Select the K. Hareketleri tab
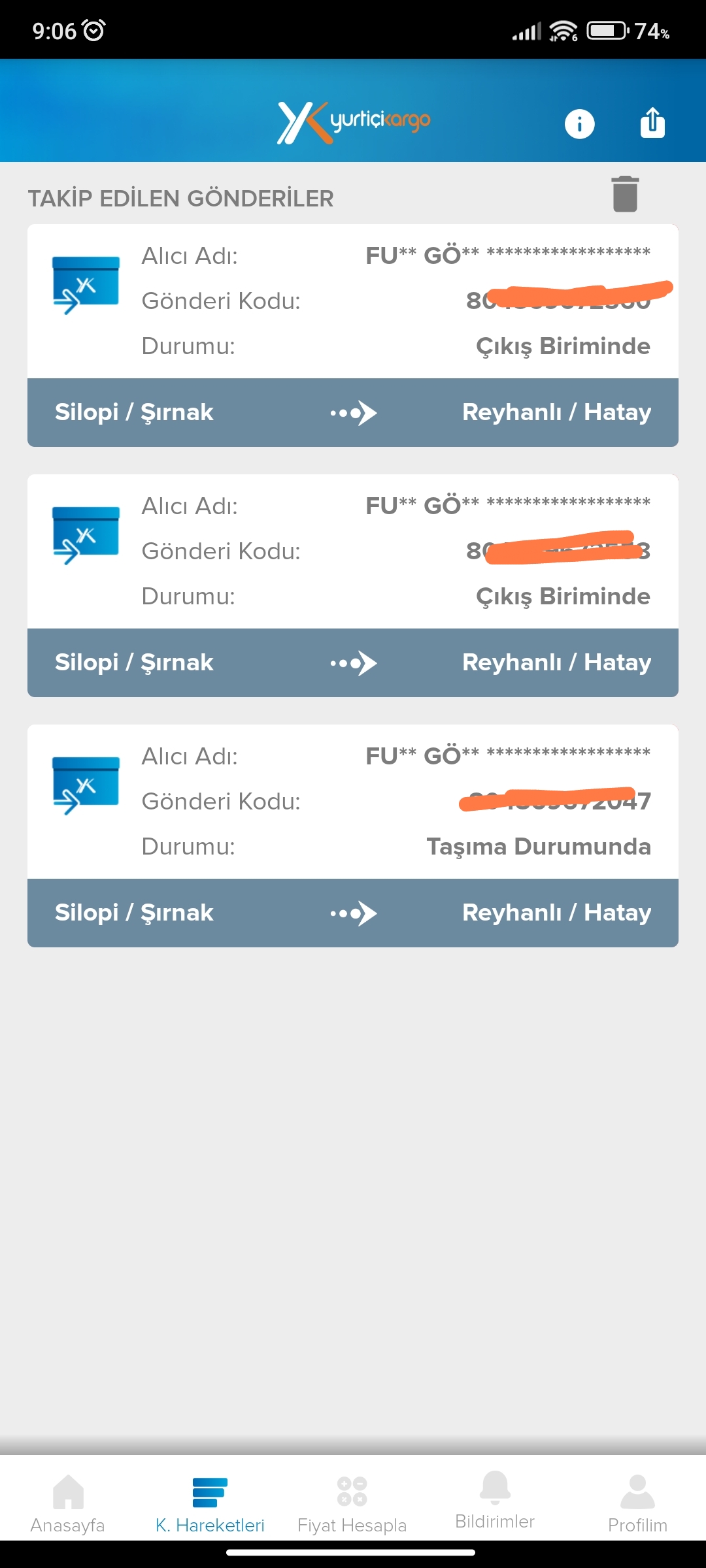The width and height of the screenshot is (706, 1568). [x=210, y=1503]
